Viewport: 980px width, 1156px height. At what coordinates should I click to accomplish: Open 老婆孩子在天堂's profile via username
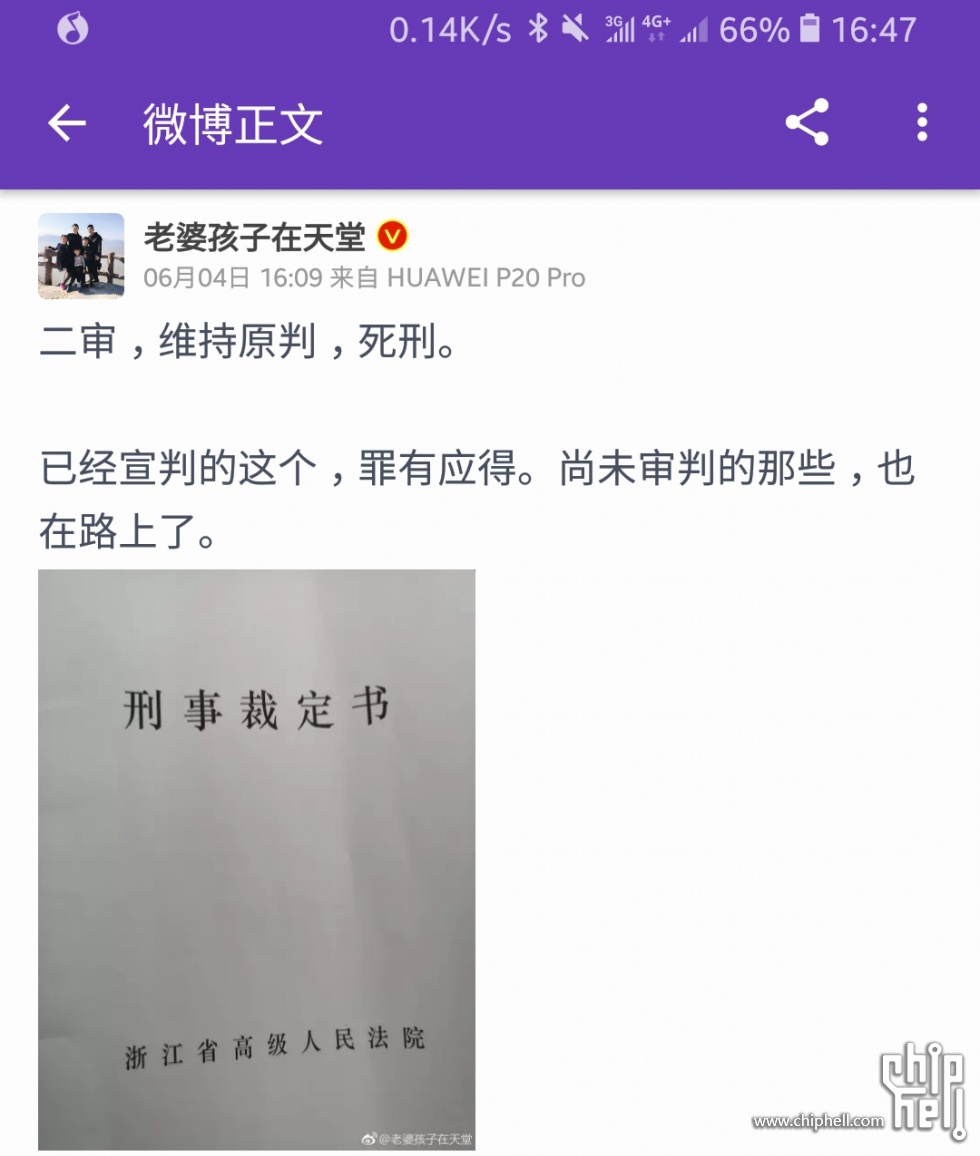click(254, 237)
